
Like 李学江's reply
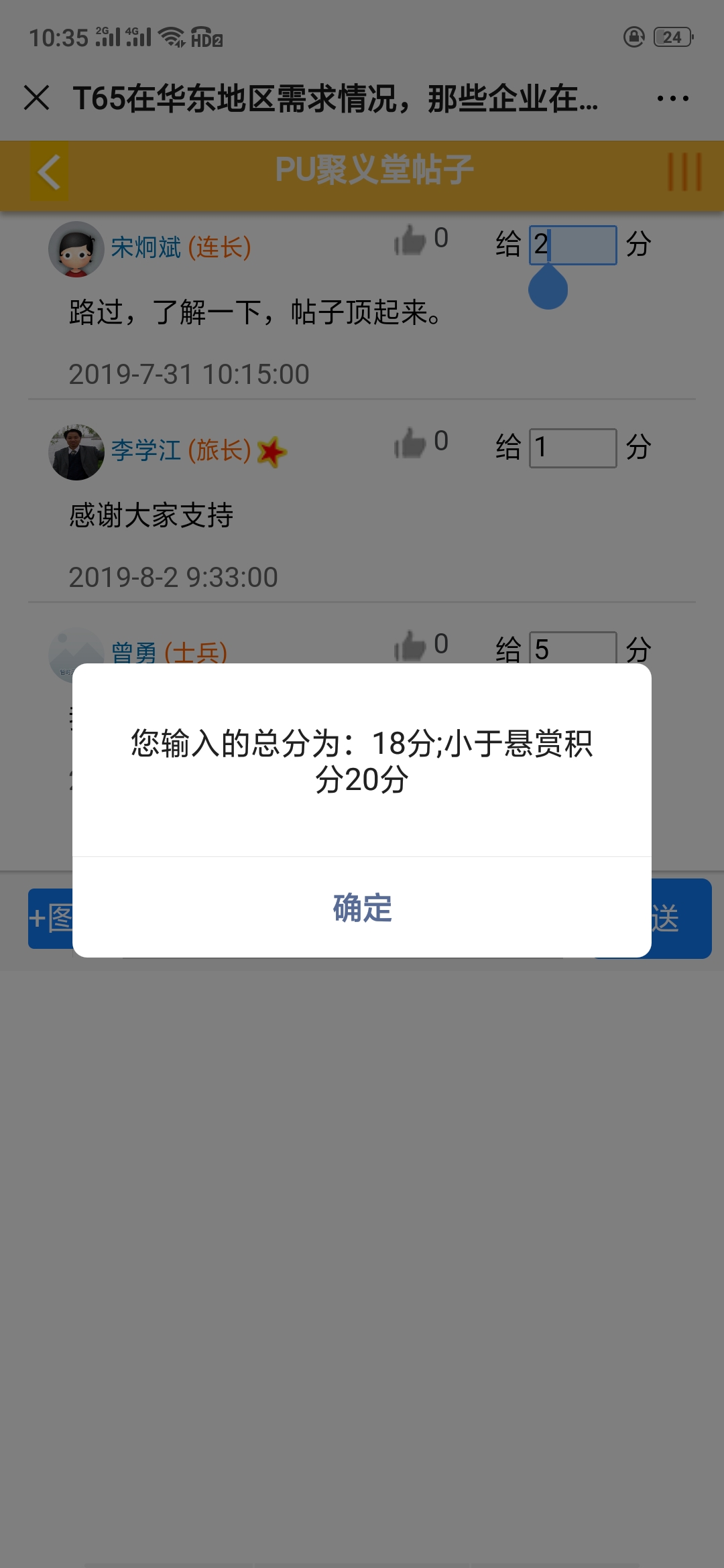pos(410,443)
